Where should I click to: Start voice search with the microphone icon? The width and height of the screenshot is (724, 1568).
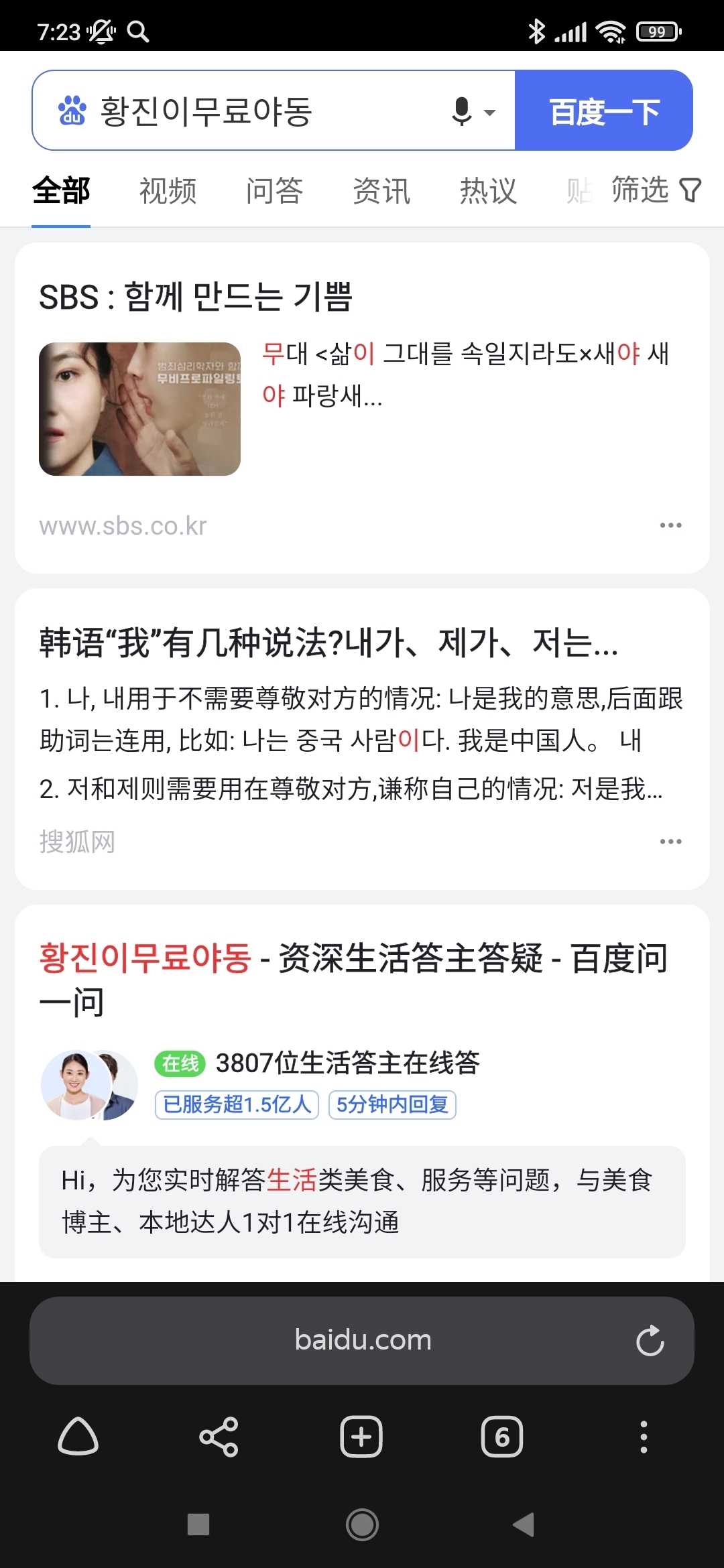click(x=463, y=111)
